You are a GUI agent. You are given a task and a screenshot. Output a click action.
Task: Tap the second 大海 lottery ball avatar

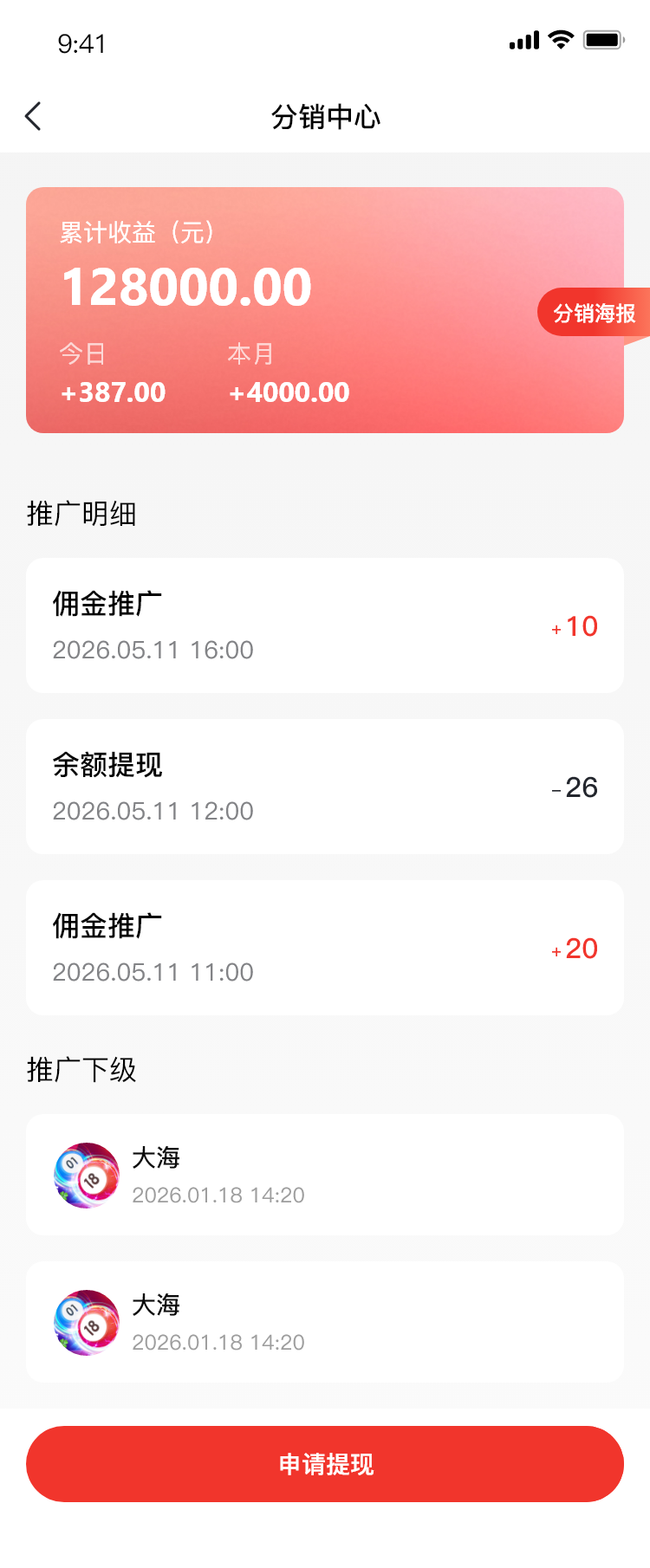(87, 1322)
